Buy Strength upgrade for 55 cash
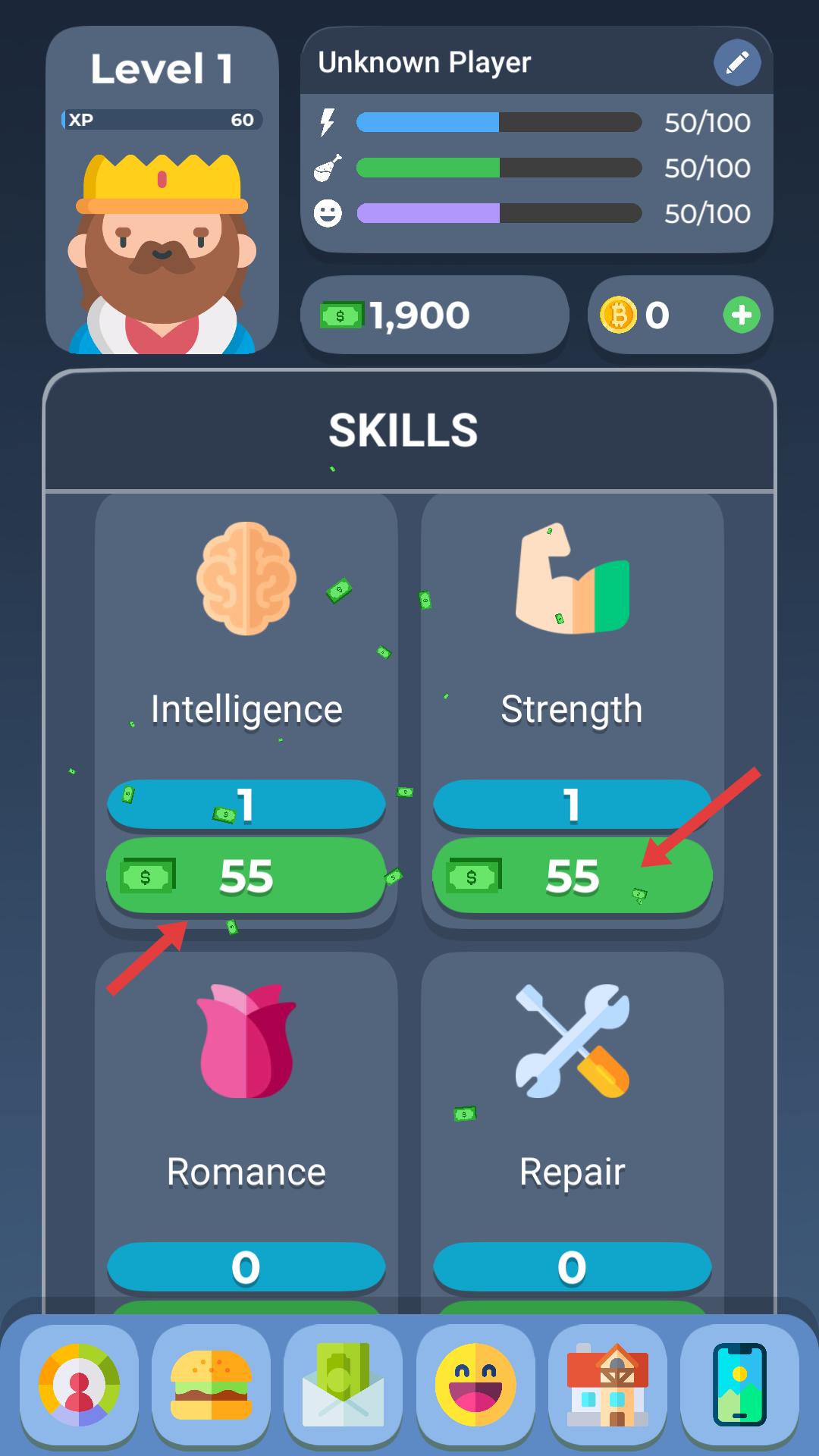 (x=573, y=876)
